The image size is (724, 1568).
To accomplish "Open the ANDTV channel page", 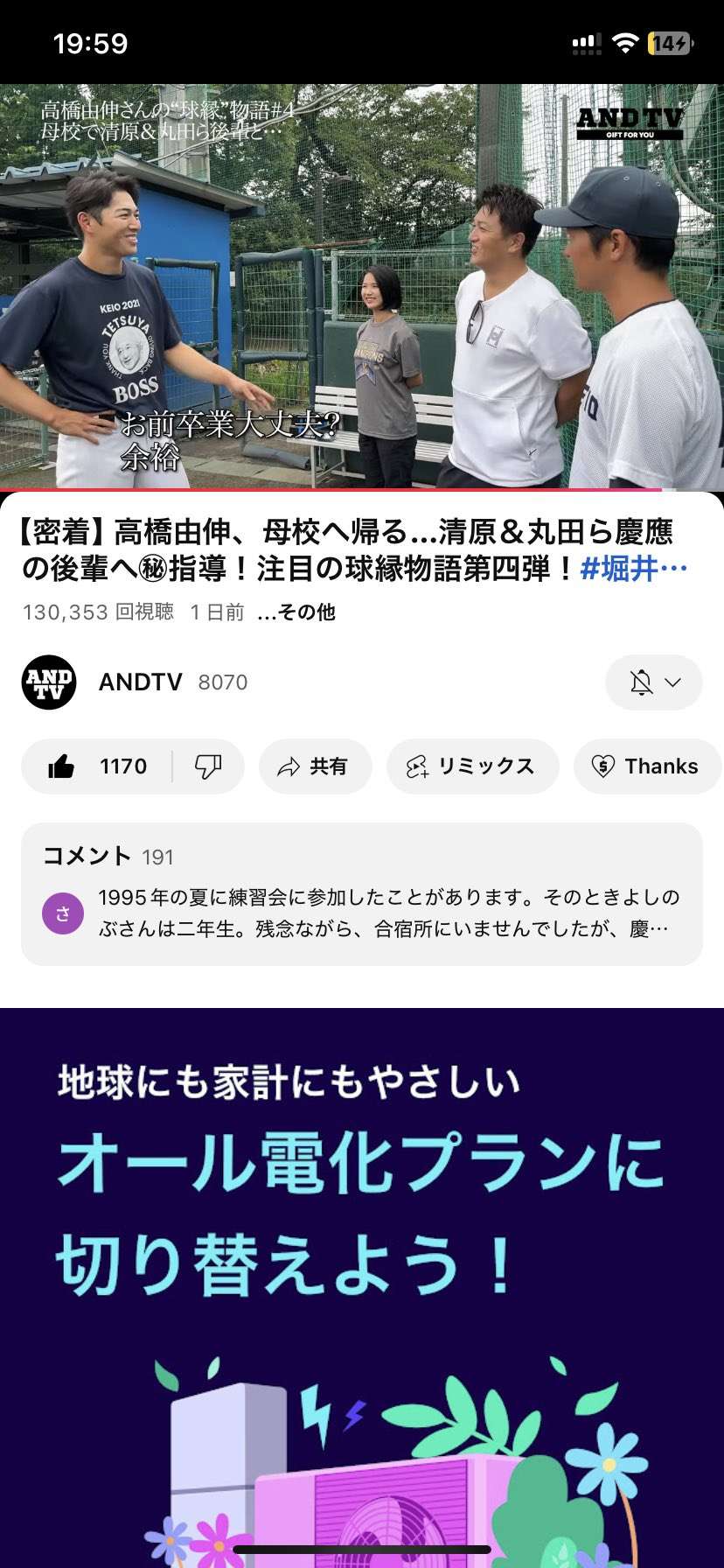I will (x=140, y=682).
